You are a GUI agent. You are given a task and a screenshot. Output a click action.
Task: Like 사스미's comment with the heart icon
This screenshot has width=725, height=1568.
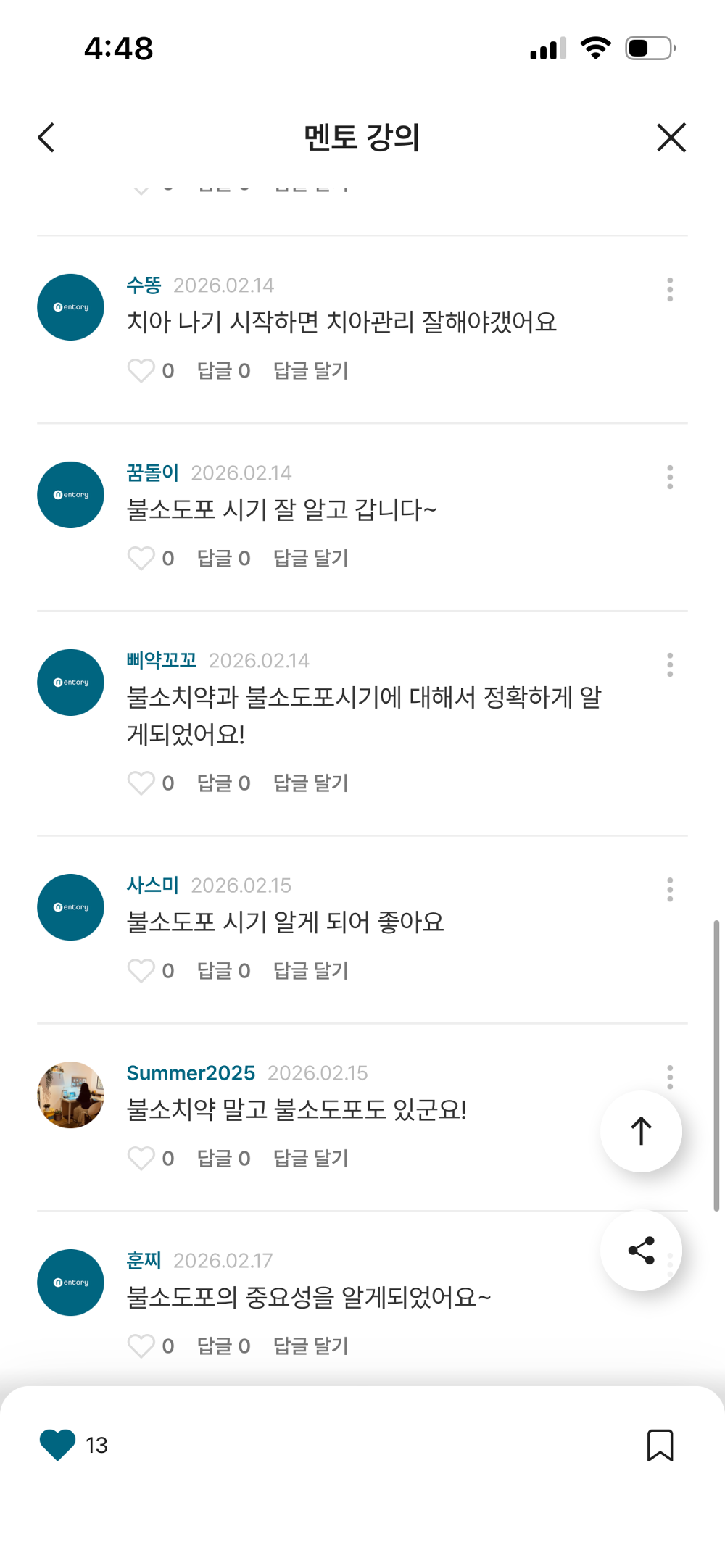141,970
